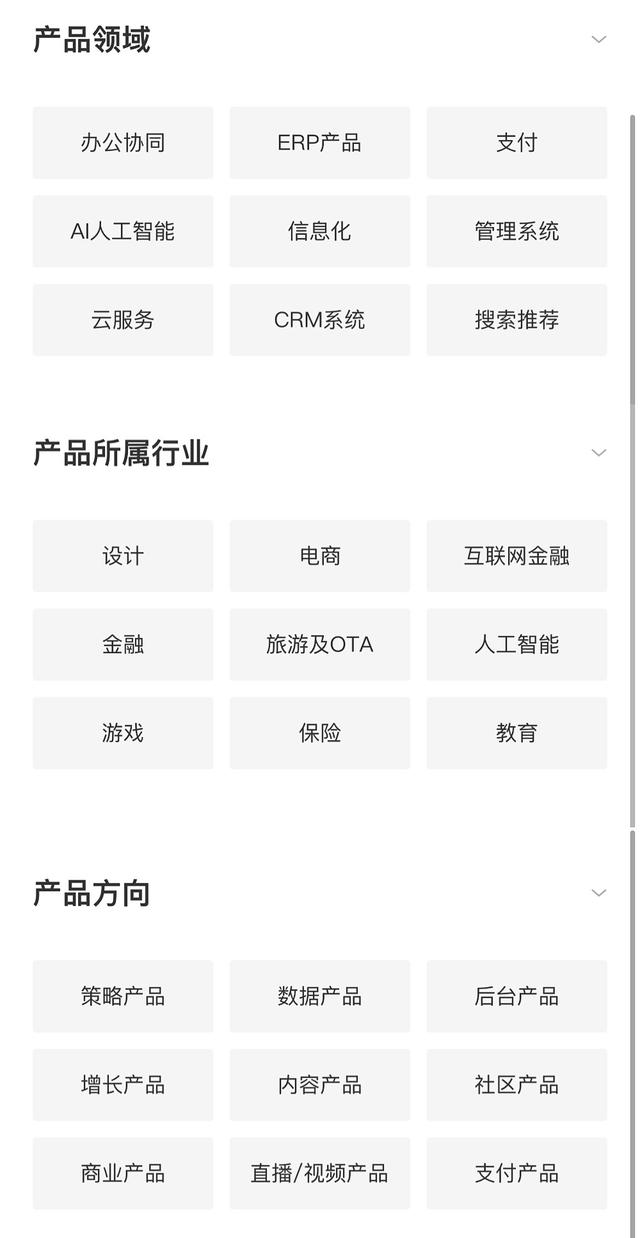Select the 搜索推荐 chip
This screenshot has width=640, height=1238.
point(517,320)
